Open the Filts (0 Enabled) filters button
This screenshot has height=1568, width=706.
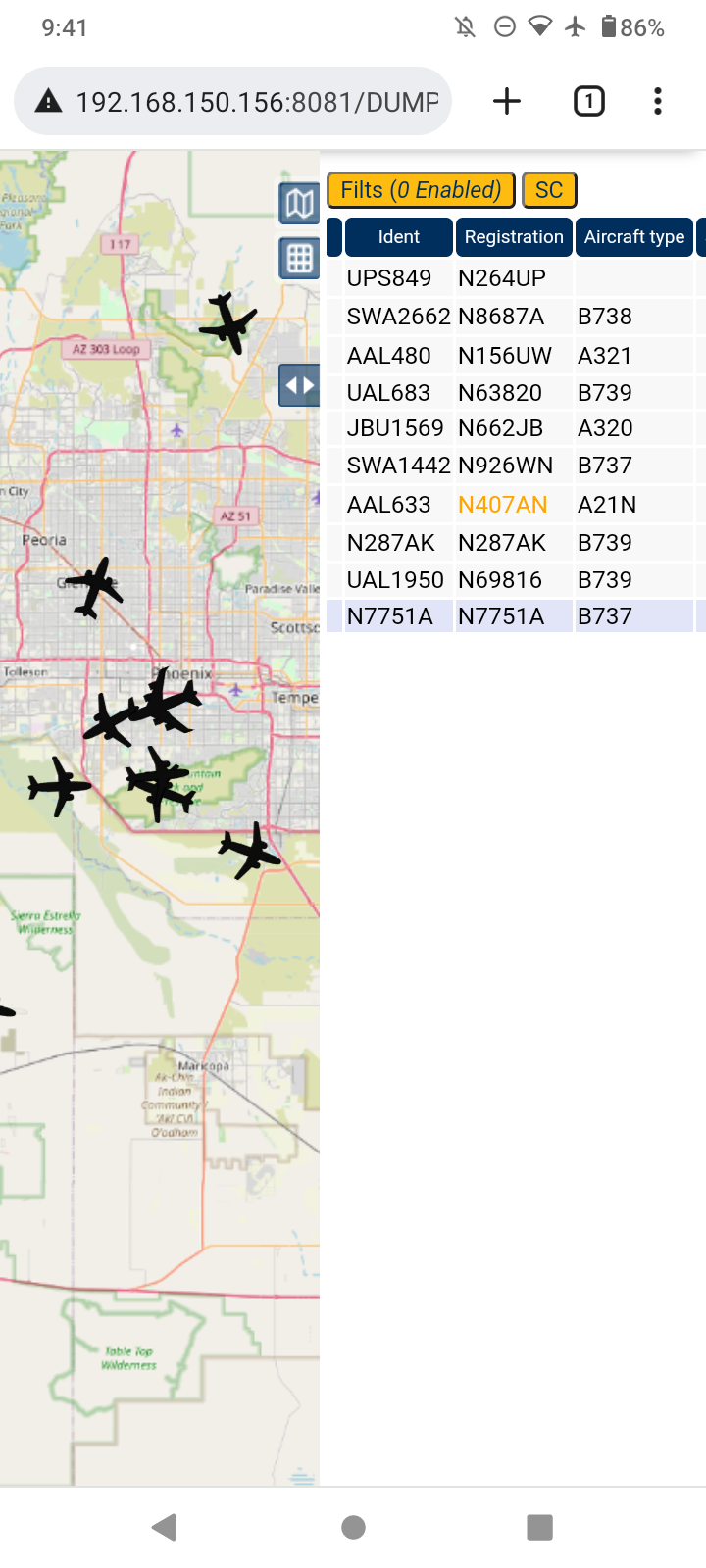click(x=421, y=190)
